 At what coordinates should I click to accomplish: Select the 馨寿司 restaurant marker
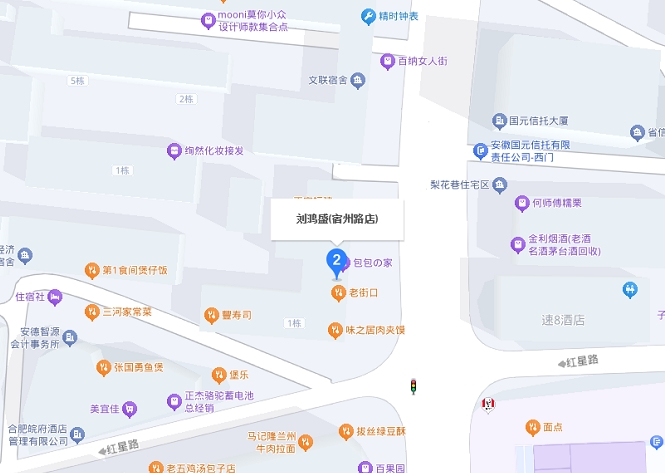click(211, 315)
